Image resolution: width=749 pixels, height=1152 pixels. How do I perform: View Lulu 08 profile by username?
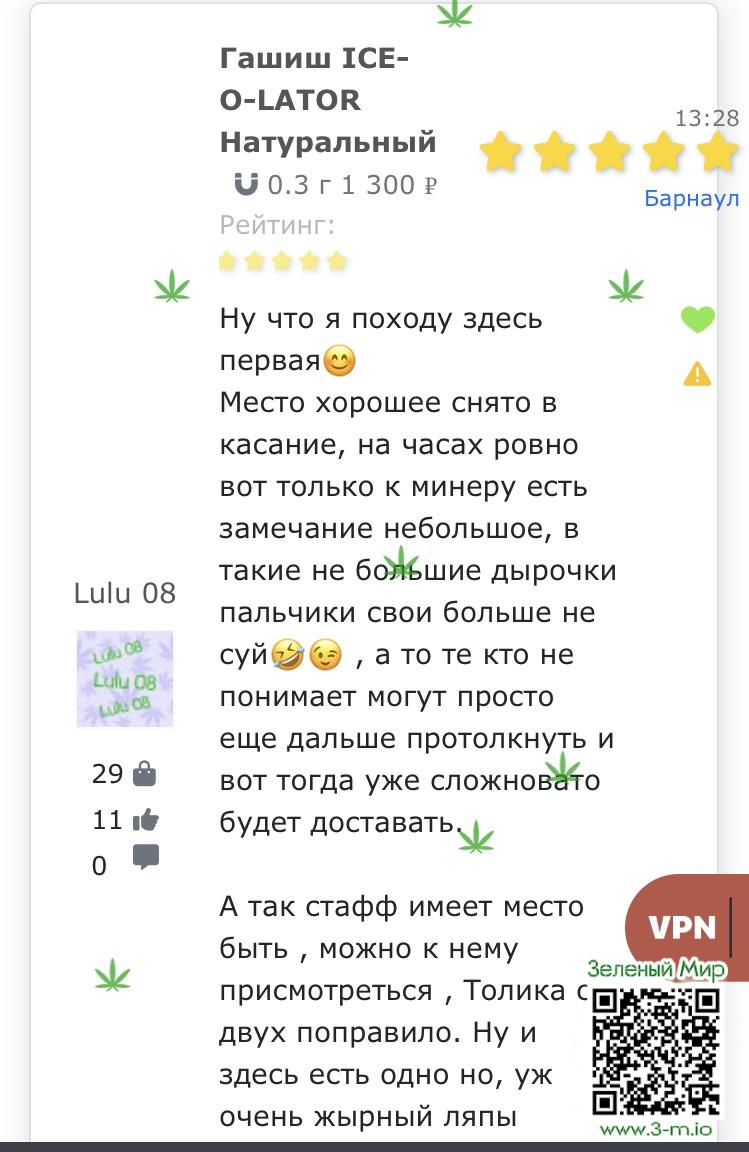[x=125, y=593]
